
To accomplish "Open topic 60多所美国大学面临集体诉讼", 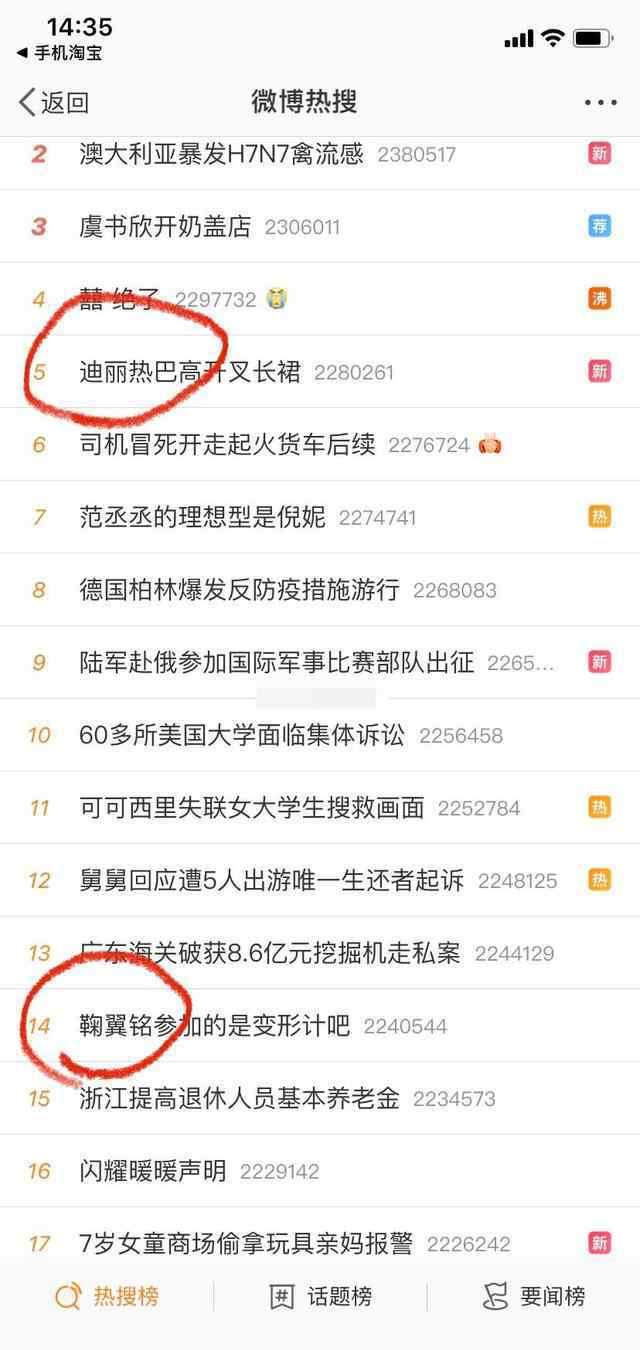I will pyautogui.click(x=242, y=735).
